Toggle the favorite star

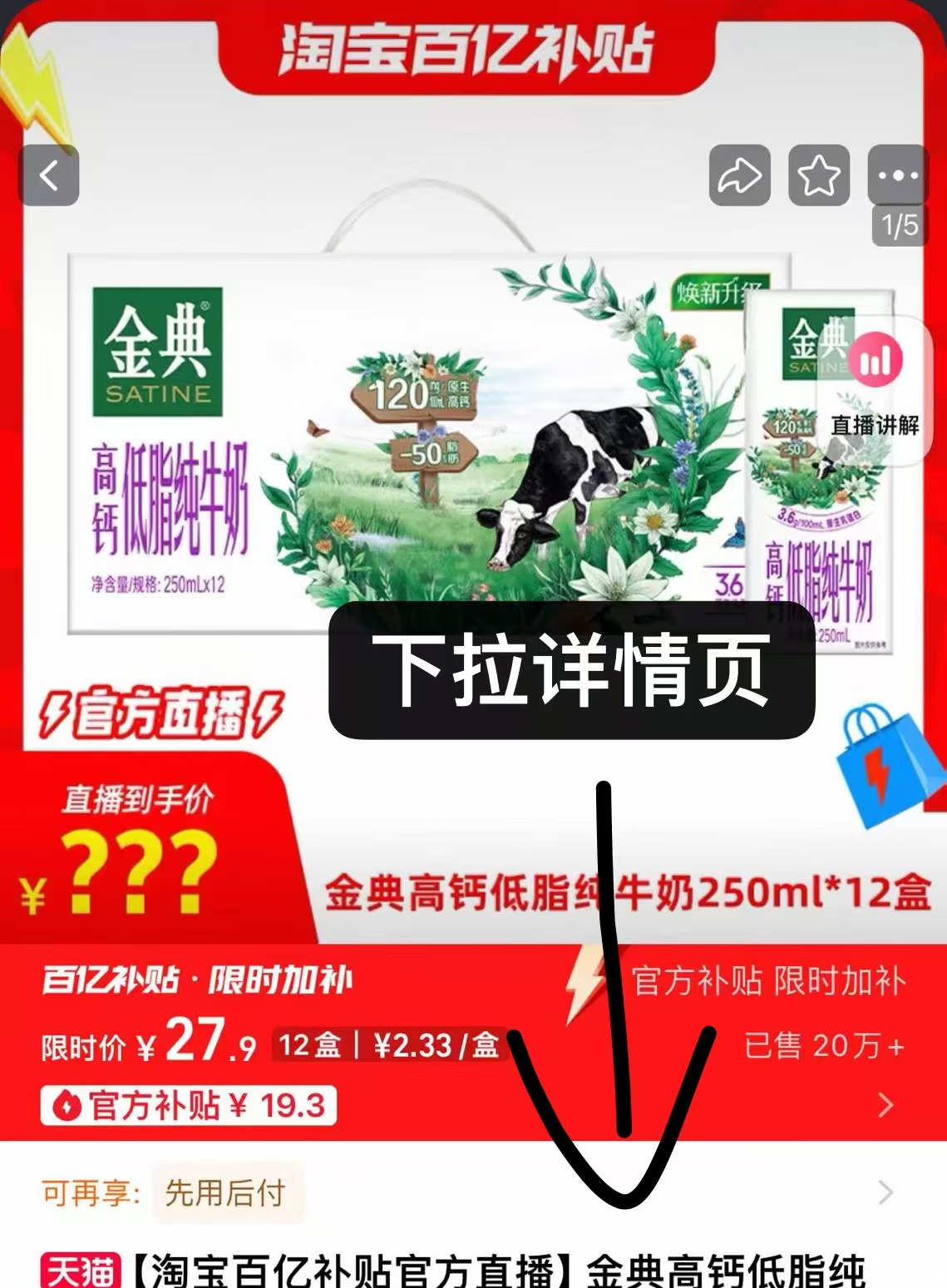click(x=818, y=175)
